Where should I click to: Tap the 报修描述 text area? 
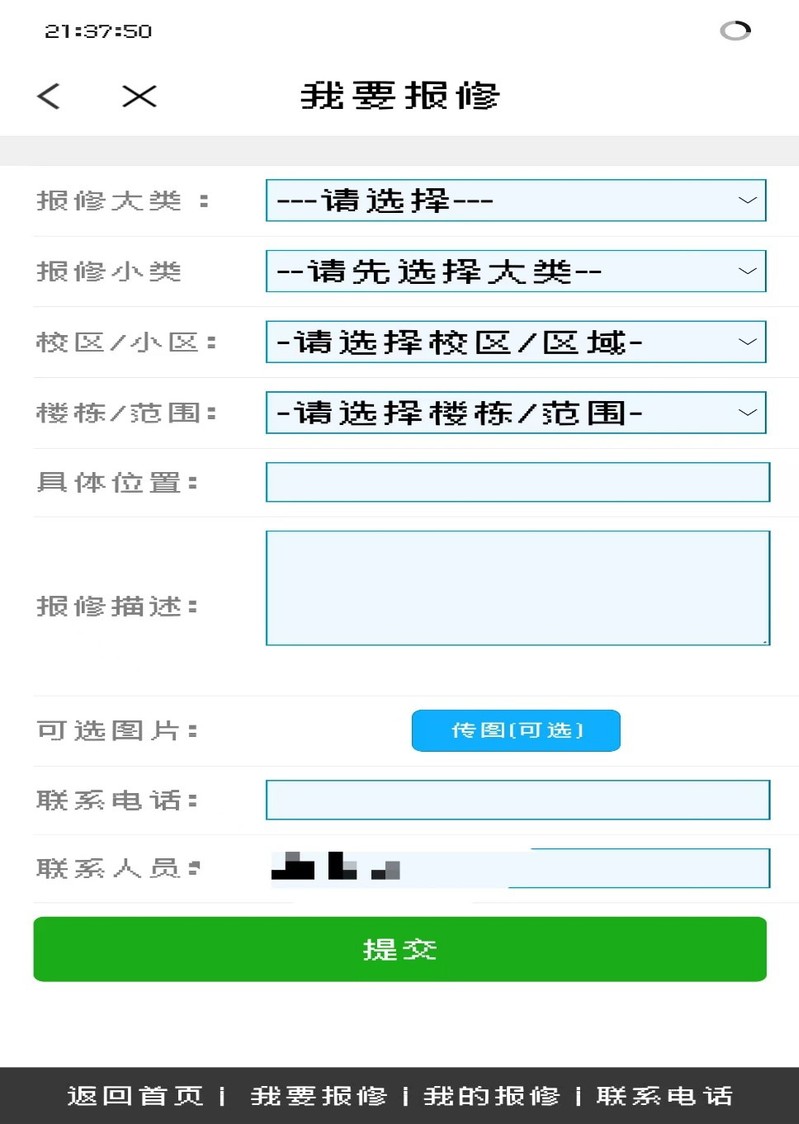click(517, 588)
